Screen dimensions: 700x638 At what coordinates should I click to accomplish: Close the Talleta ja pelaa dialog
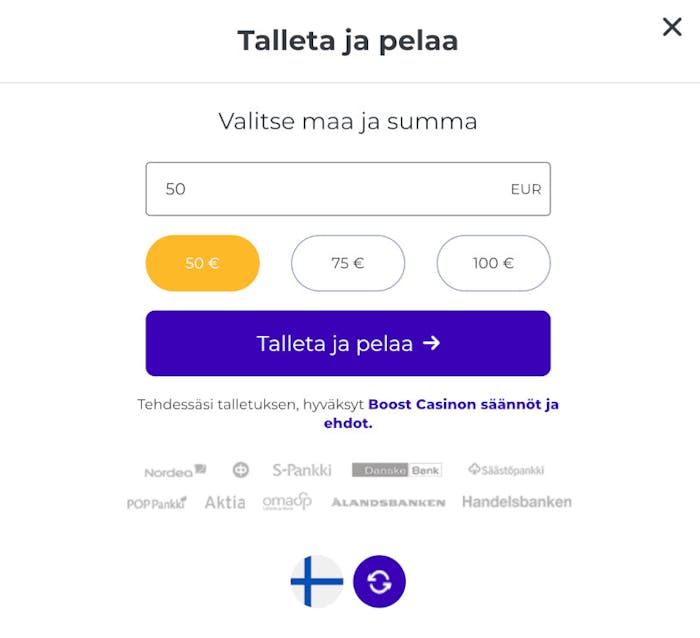[672, 27]
